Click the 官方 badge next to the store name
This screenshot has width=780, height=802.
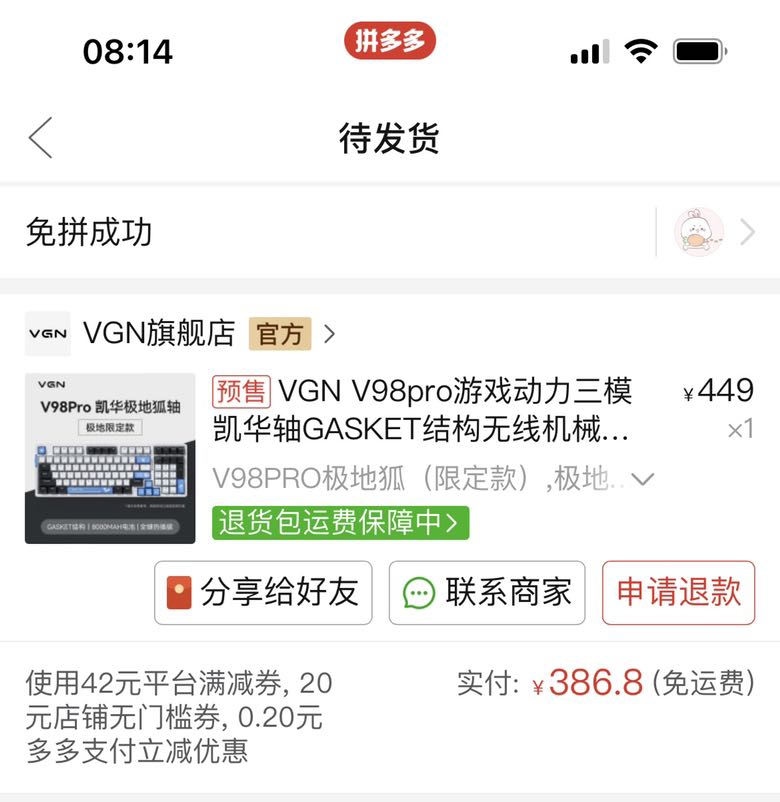point(281,333)
